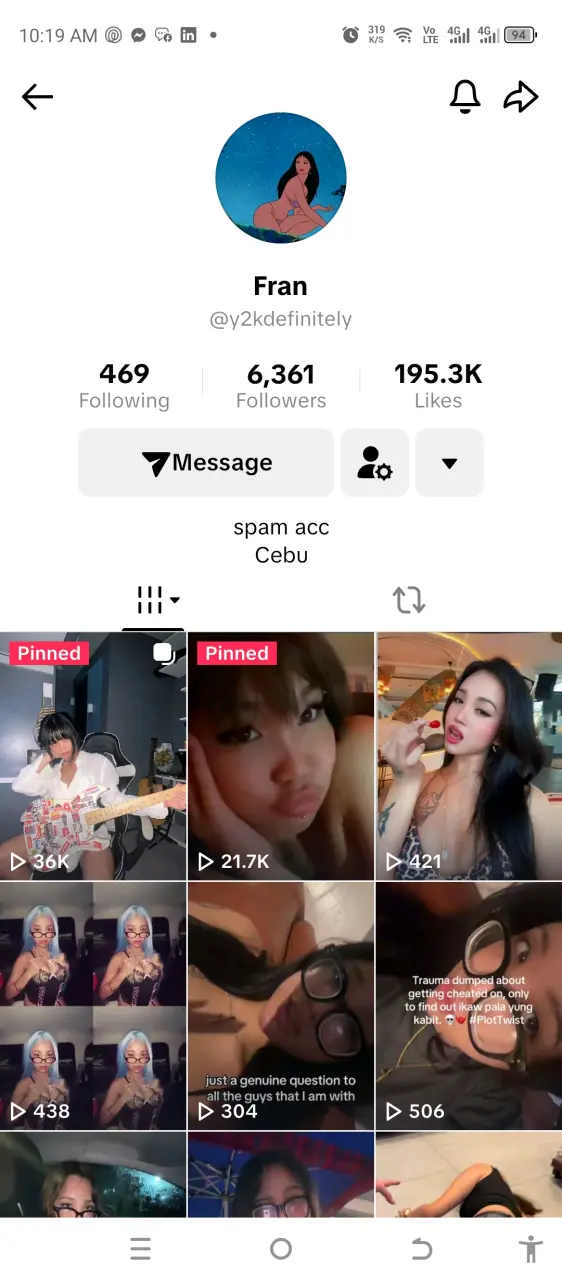The height and width of the screenshot is (1280, 562).
Task: Switch to the reposts tab
Action: pos(409,600)
